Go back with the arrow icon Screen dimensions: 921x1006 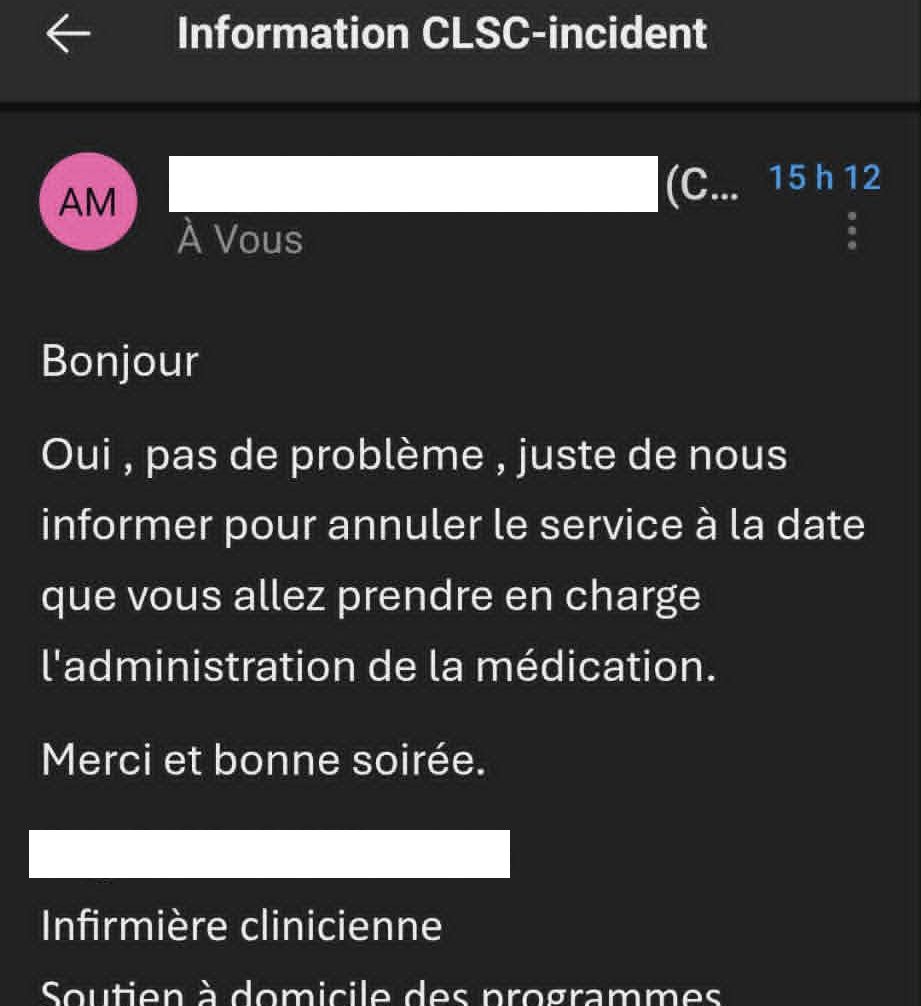pyautogui.click(x=68, y=34)
